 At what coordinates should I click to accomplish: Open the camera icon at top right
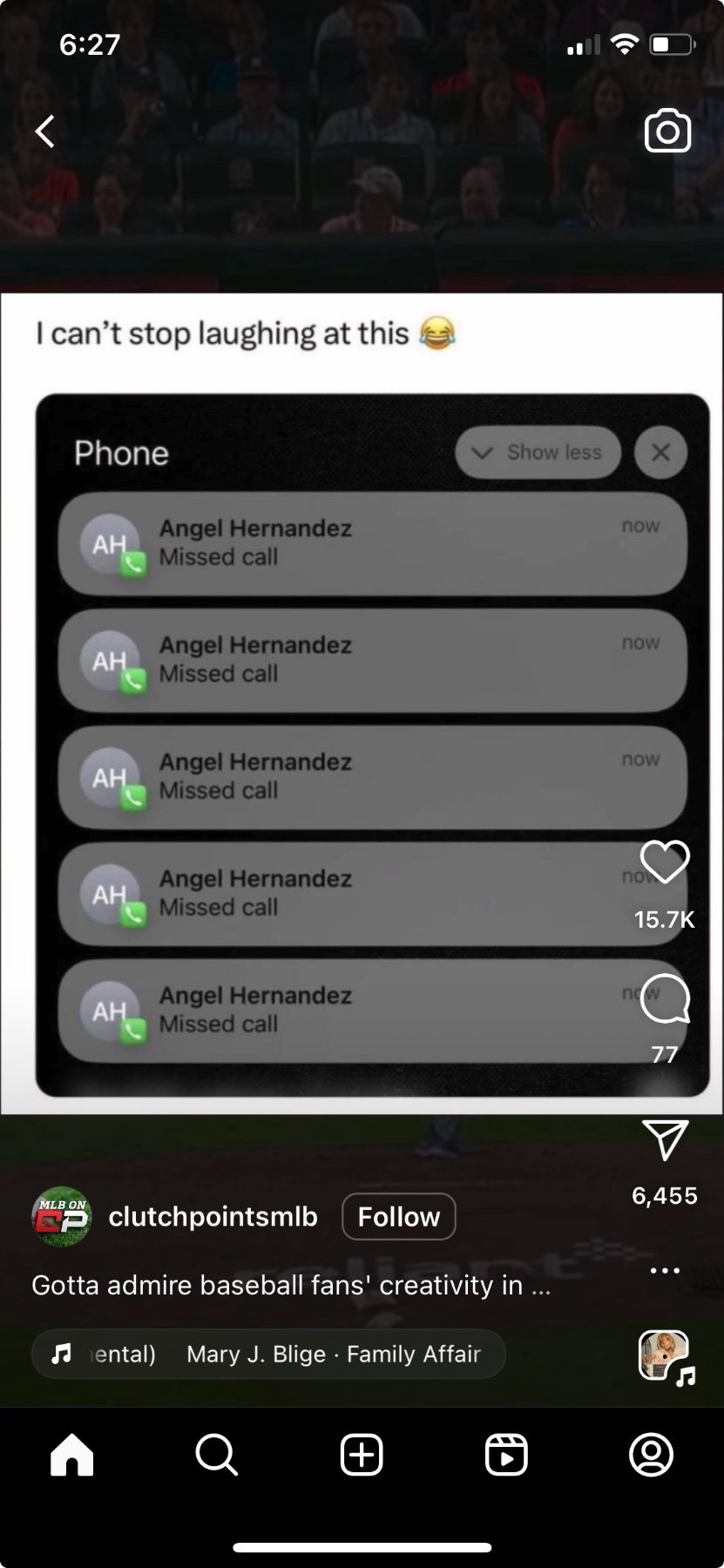click(x=667, y=132)
